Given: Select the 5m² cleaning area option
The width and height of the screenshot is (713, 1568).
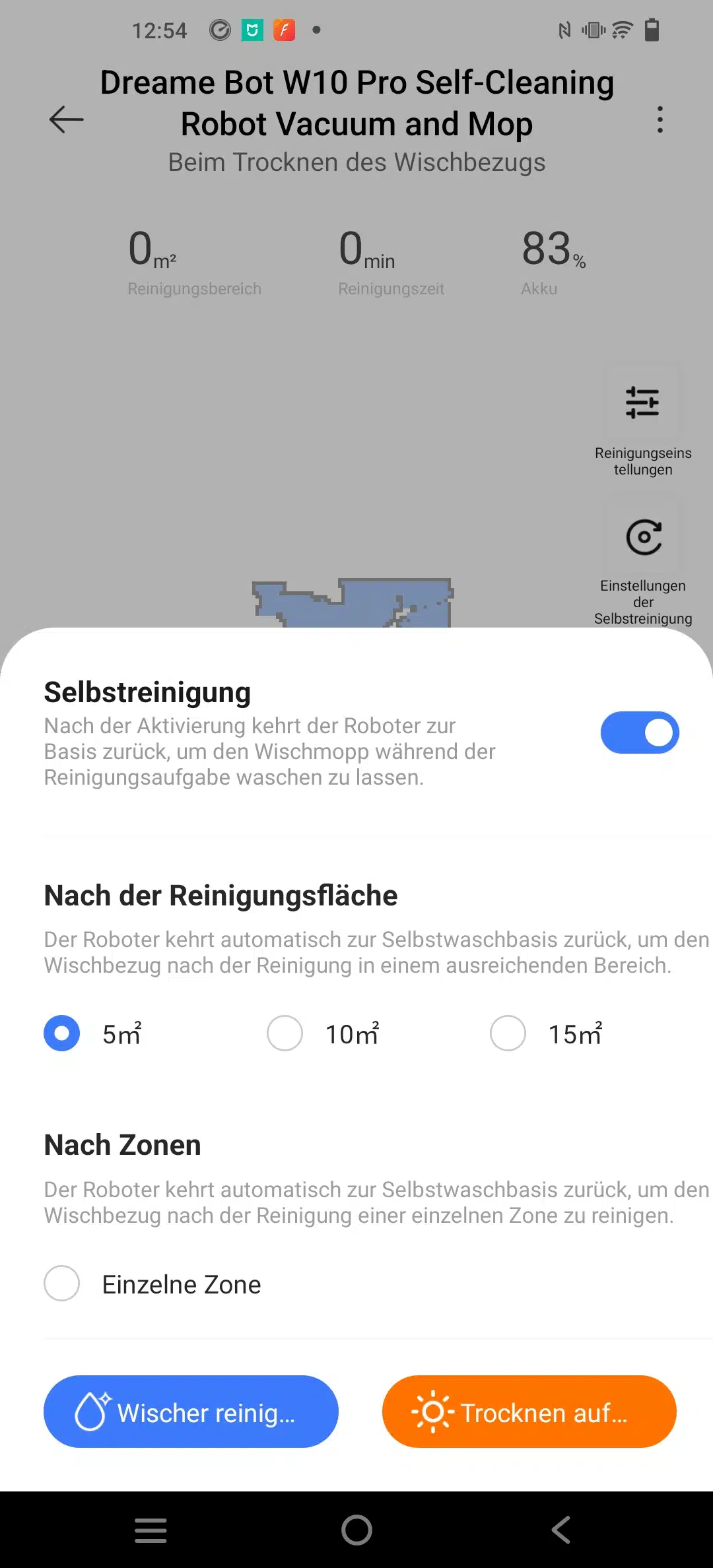Looking at the screenshot, I should coord(62,1033).
